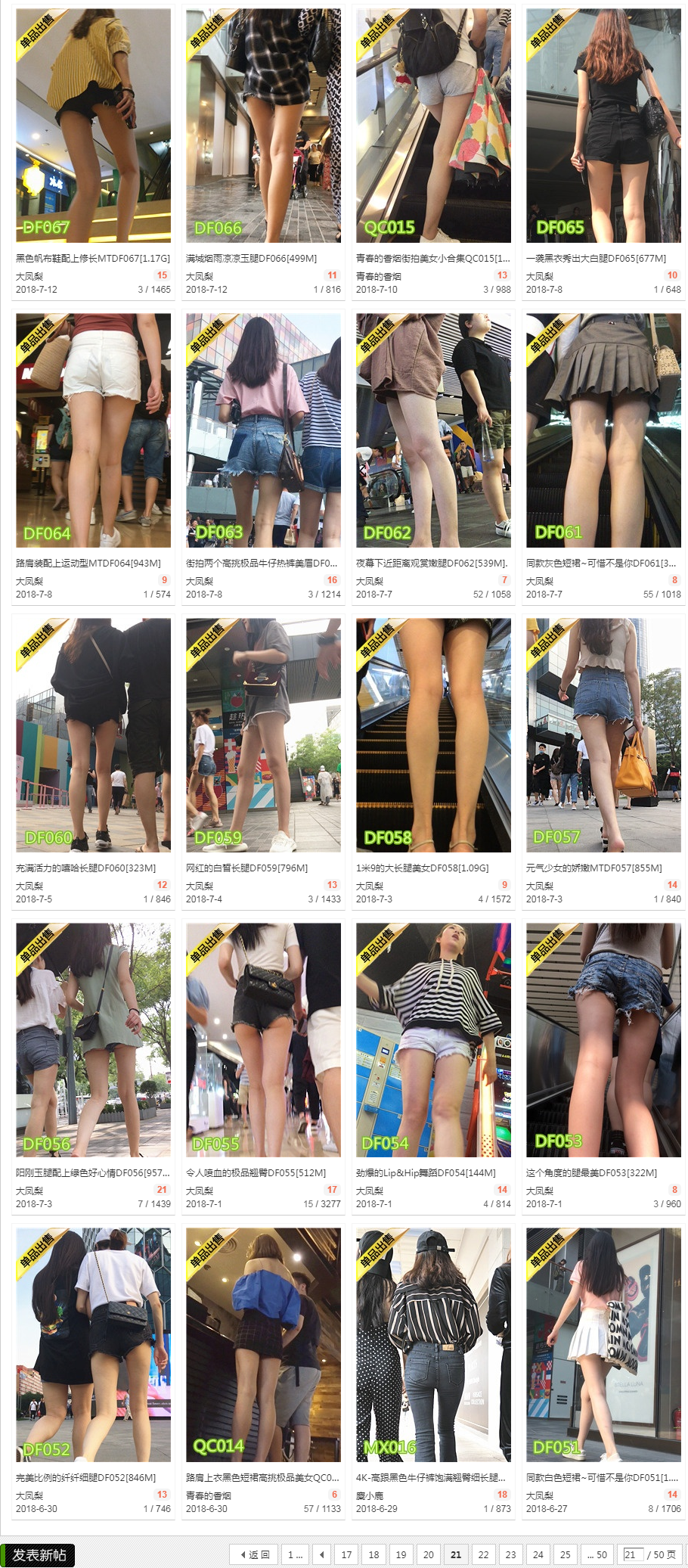688x1568 pixels.
Task: Open page 25 of the list
Action: pyautogui.click(x=565, y=1554)
